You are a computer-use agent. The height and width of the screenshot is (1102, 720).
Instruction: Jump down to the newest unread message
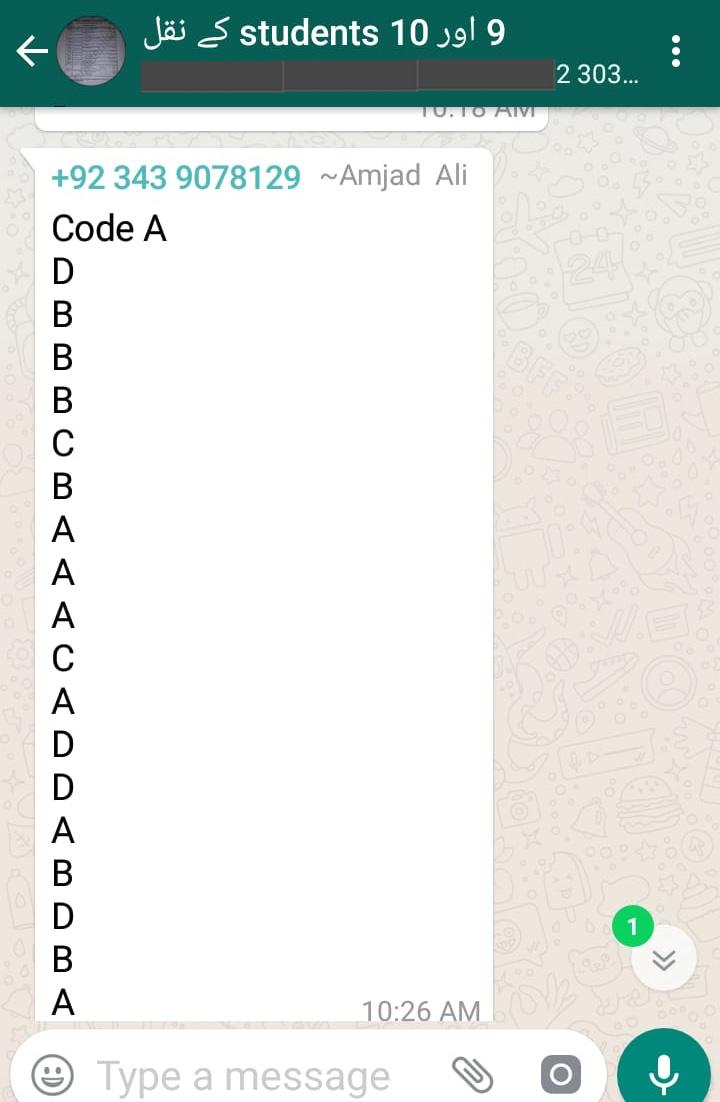[664, 959]
